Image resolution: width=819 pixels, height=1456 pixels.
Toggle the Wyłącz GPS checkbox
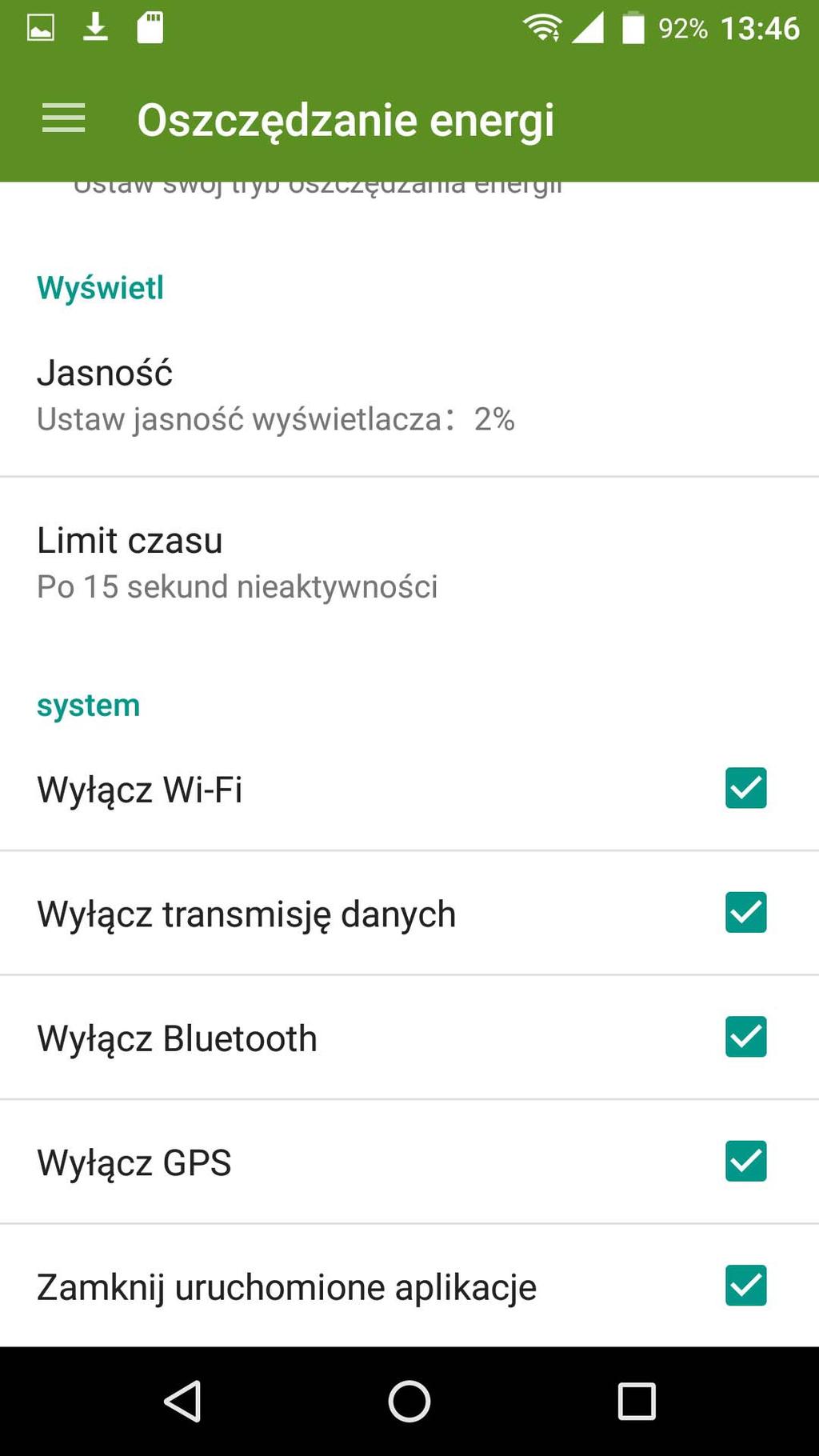745,1161
